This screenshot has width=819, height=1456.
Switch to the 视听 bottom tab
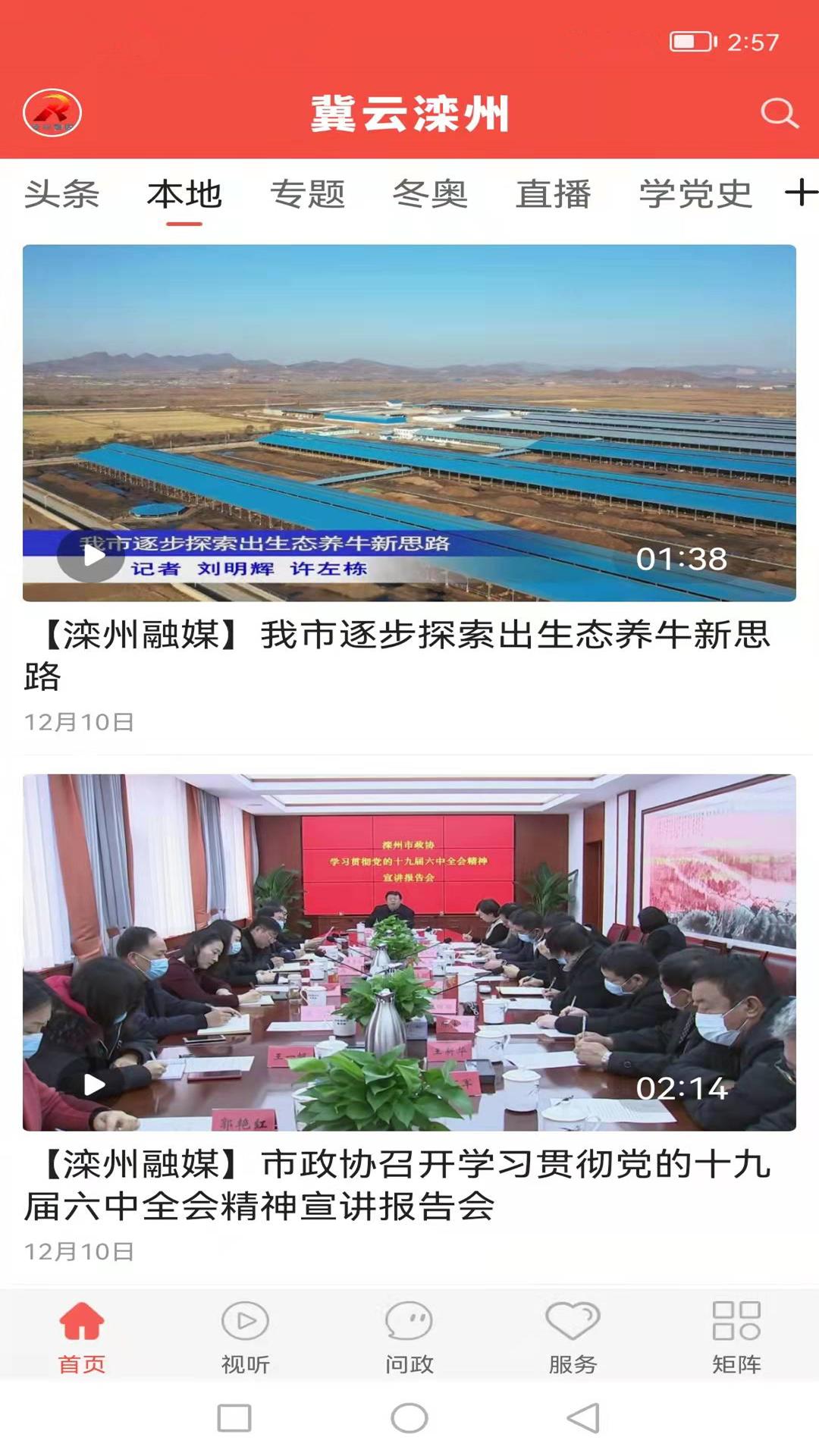pyautogui.click(x=245, y=1336)
